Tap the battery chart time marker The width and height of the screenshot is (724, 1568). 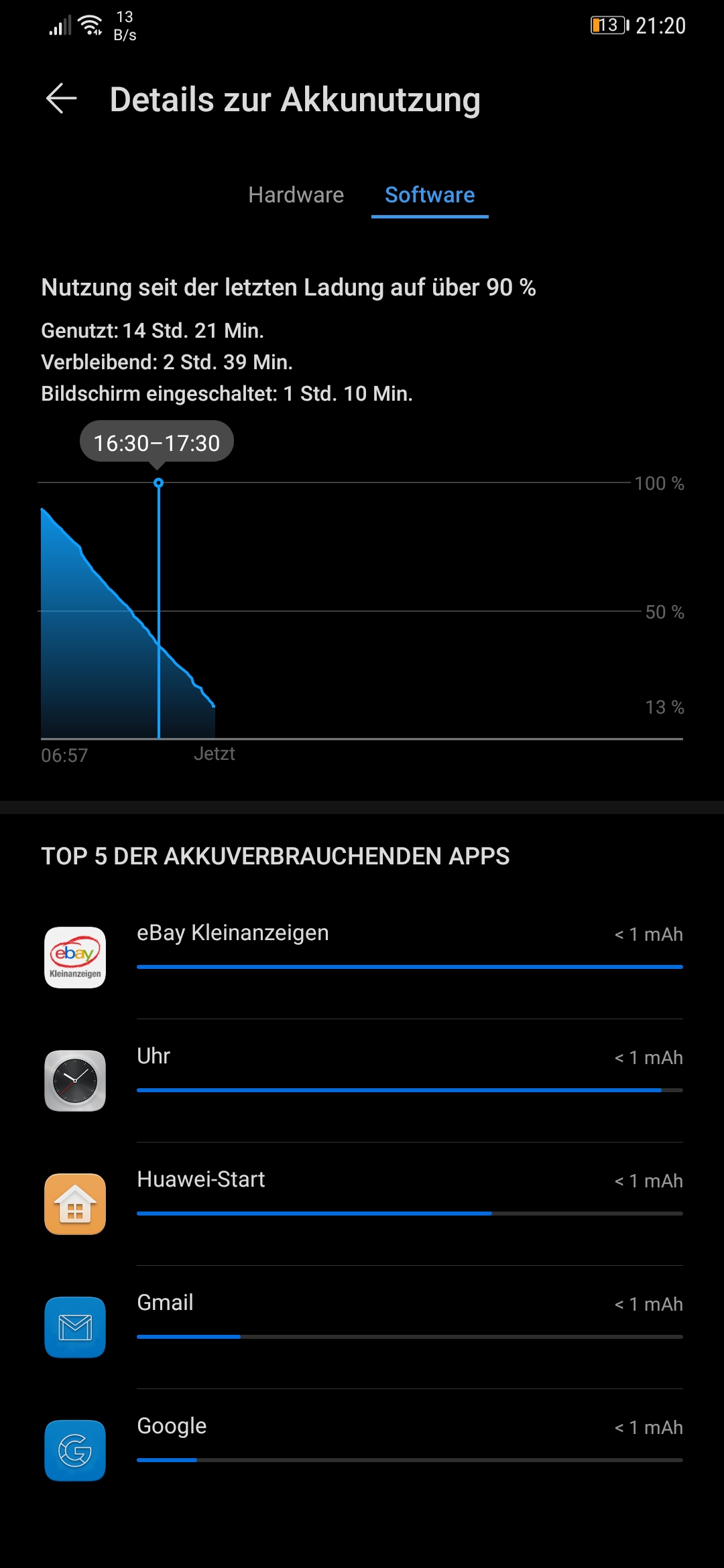point(159,483)
